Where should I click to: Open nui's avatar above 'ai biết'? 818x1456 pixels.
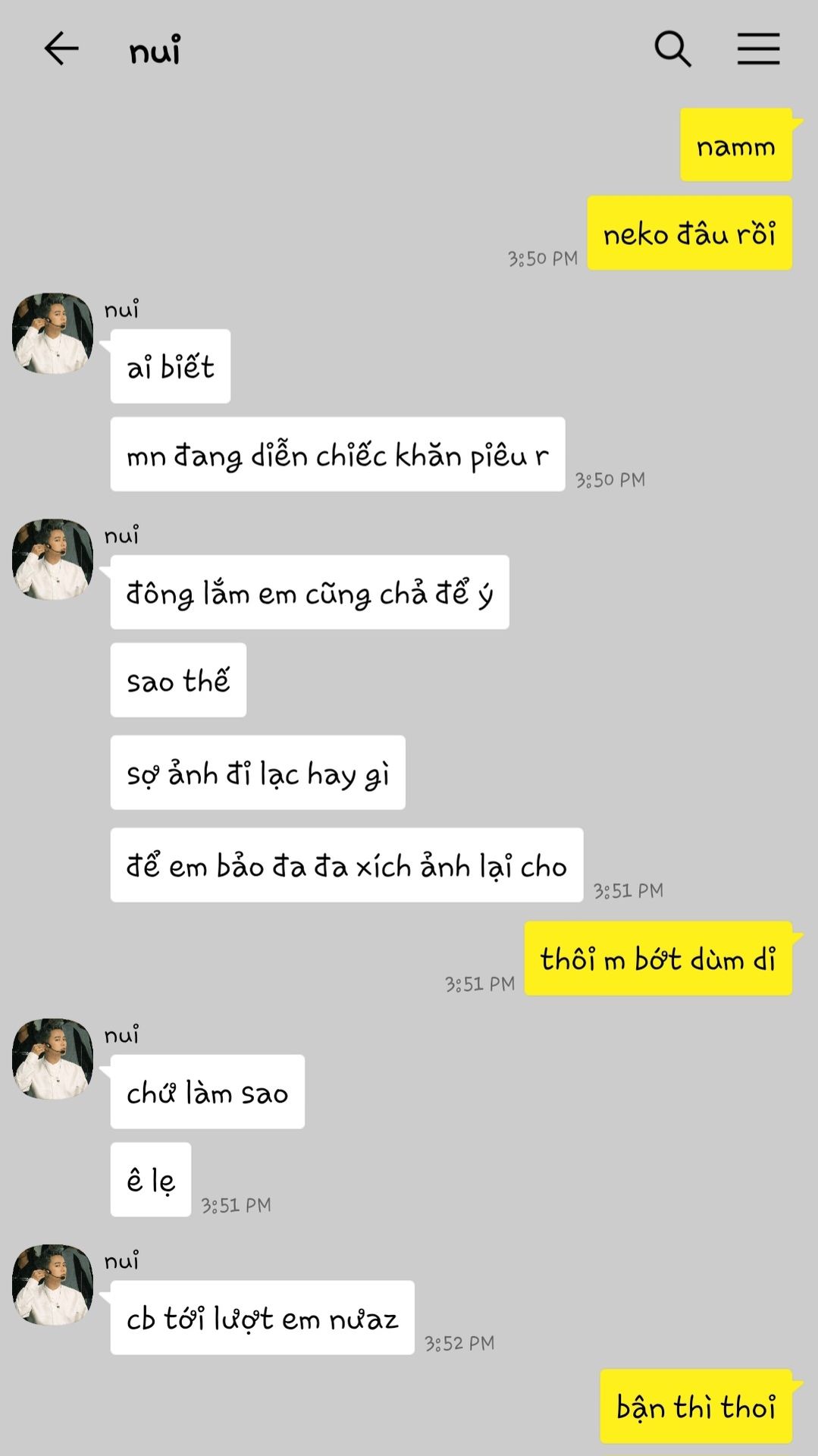pyautogui.click(x=52, y=333)
